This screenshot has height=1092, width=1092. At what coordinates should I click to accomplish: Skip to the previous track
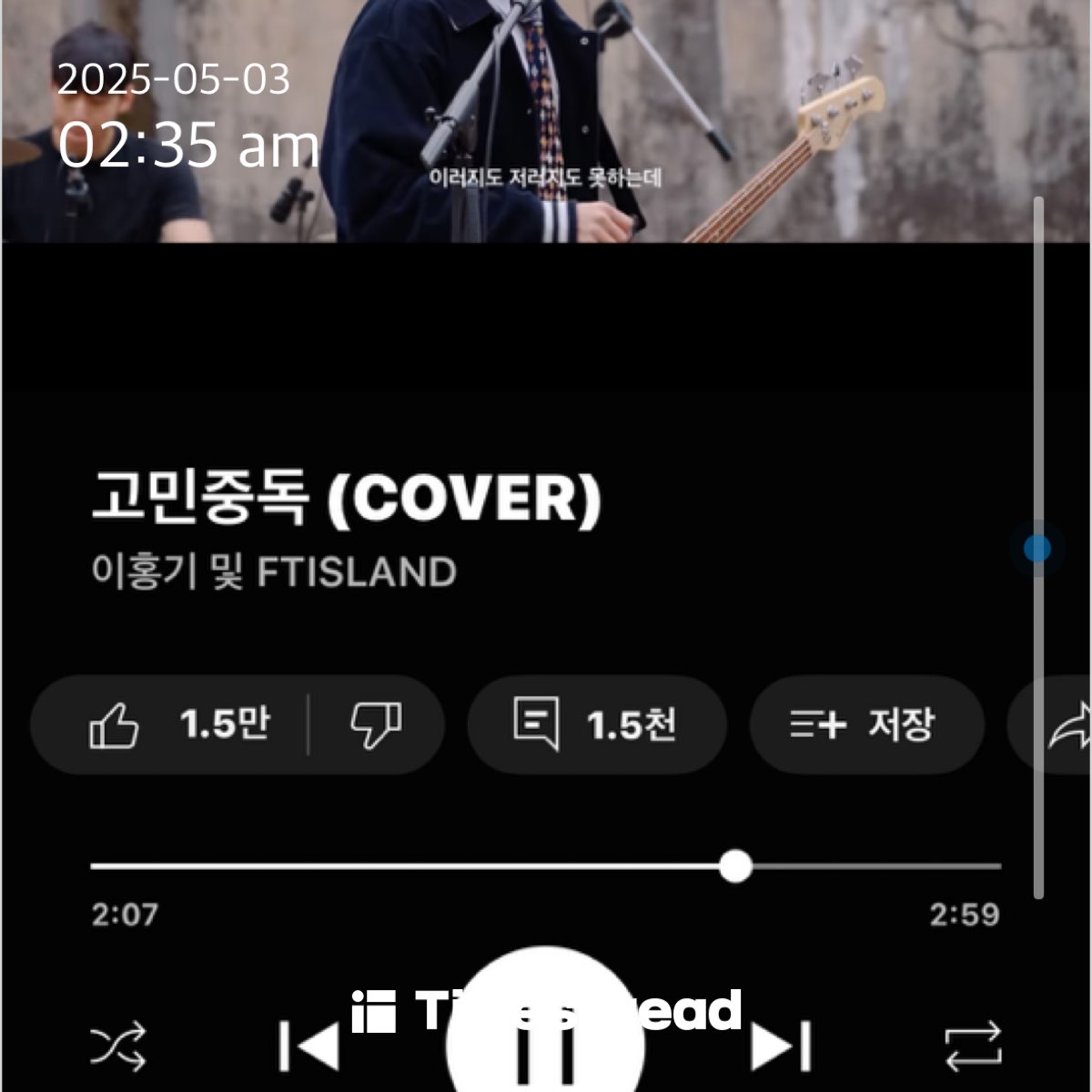pyautogui.click(x=309, y=1046)
